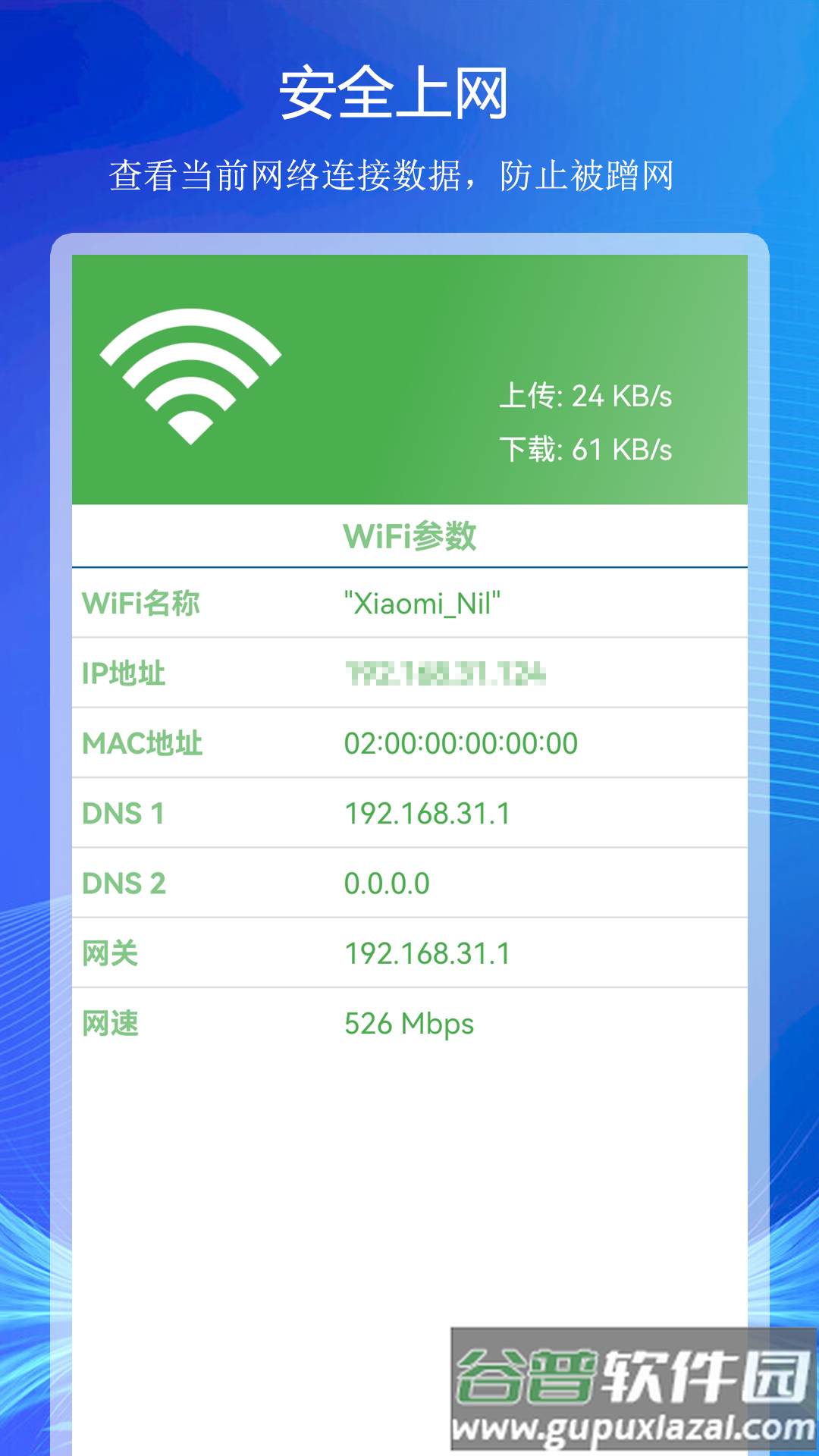Expand the DNS 1 row details

pos(409,812)
